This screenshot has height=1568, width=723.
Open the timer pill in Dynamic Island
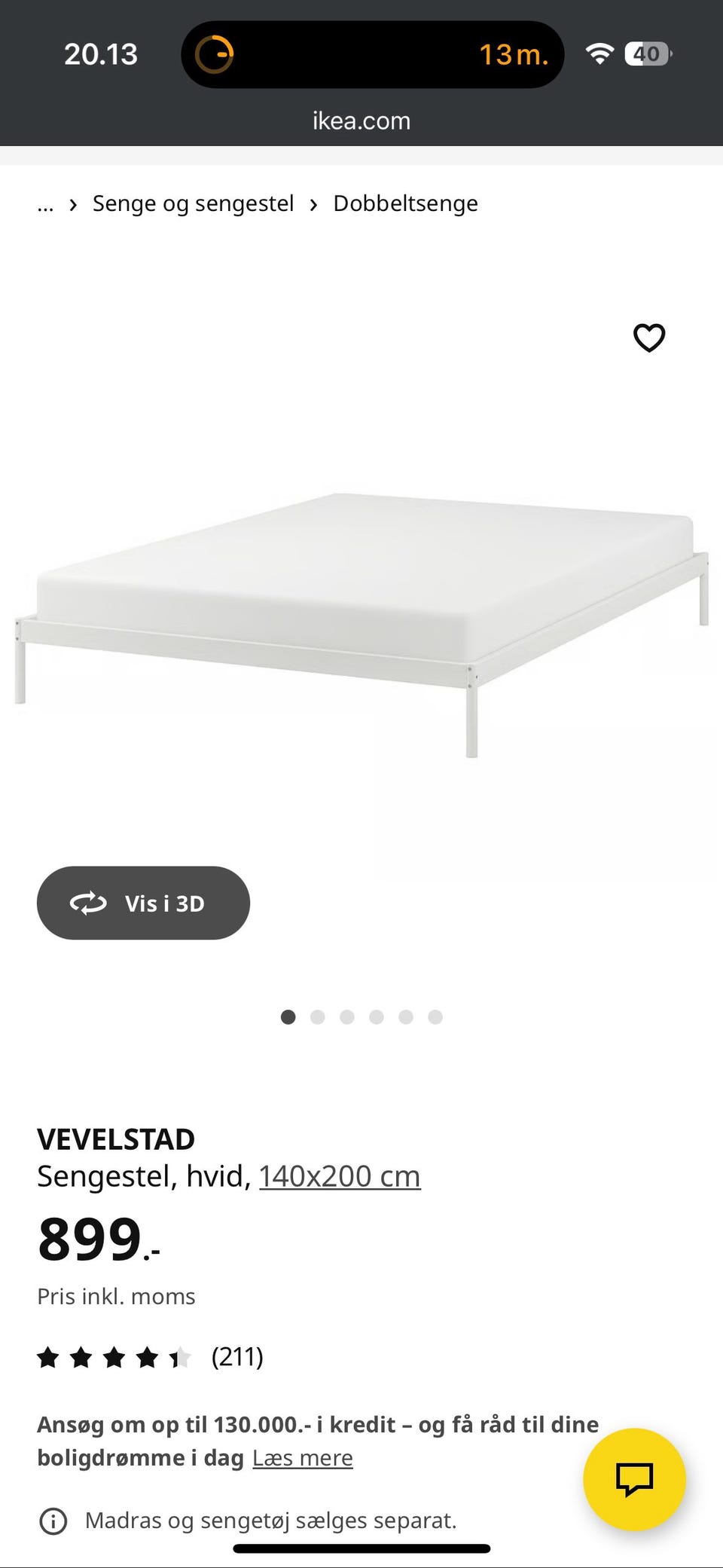(x=372, y=54)
